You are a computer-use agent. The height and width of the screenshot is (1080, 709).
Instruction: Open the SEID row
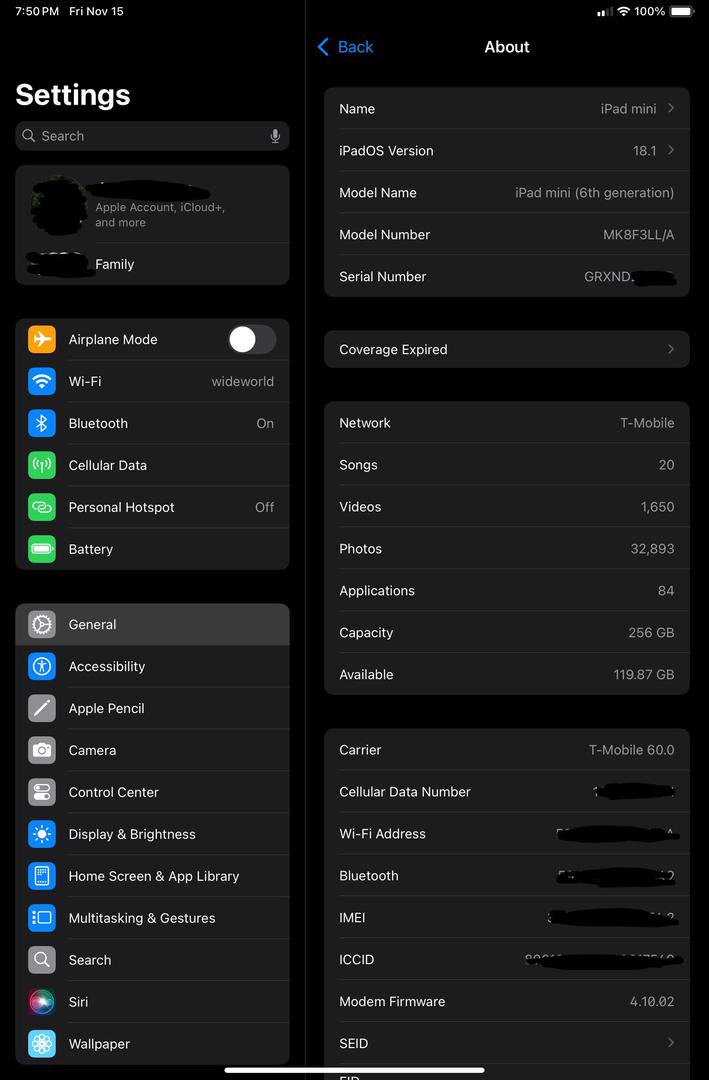(x=506, y=1044)
